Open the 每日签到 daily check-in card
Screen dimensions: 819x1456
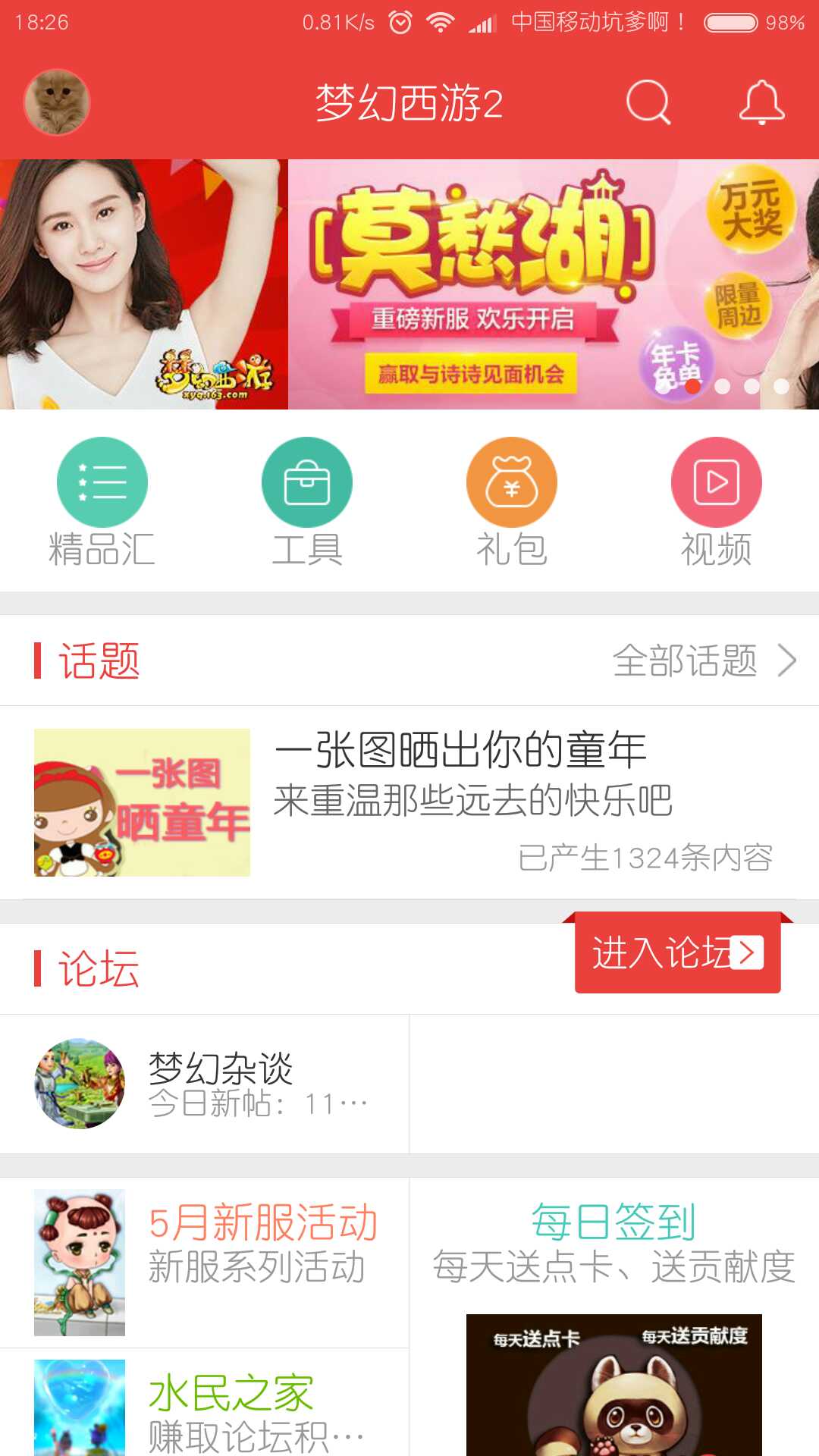pos(614,1316)
